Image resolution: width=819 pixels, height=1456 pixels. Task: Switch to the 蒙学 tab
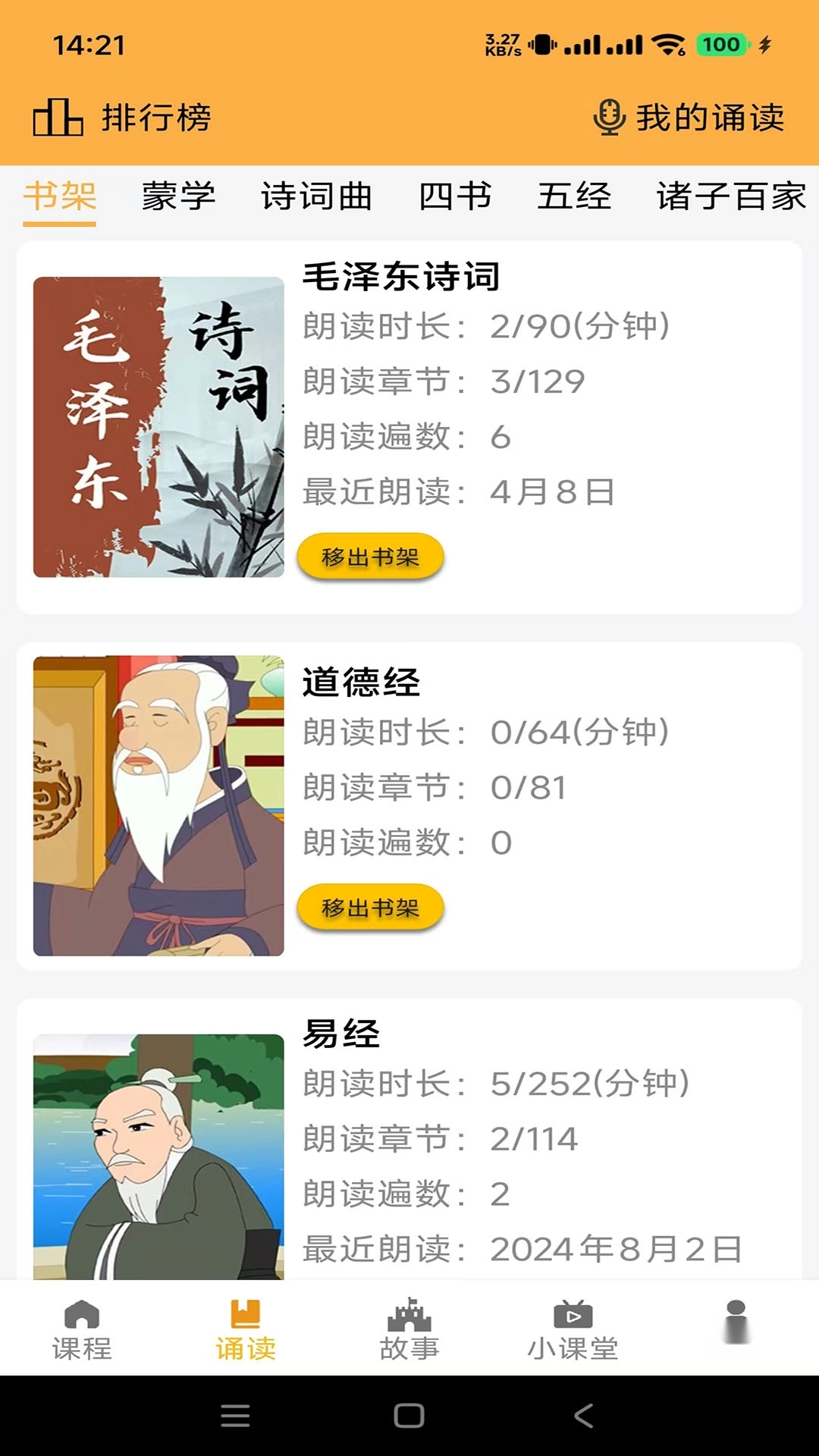180,197
